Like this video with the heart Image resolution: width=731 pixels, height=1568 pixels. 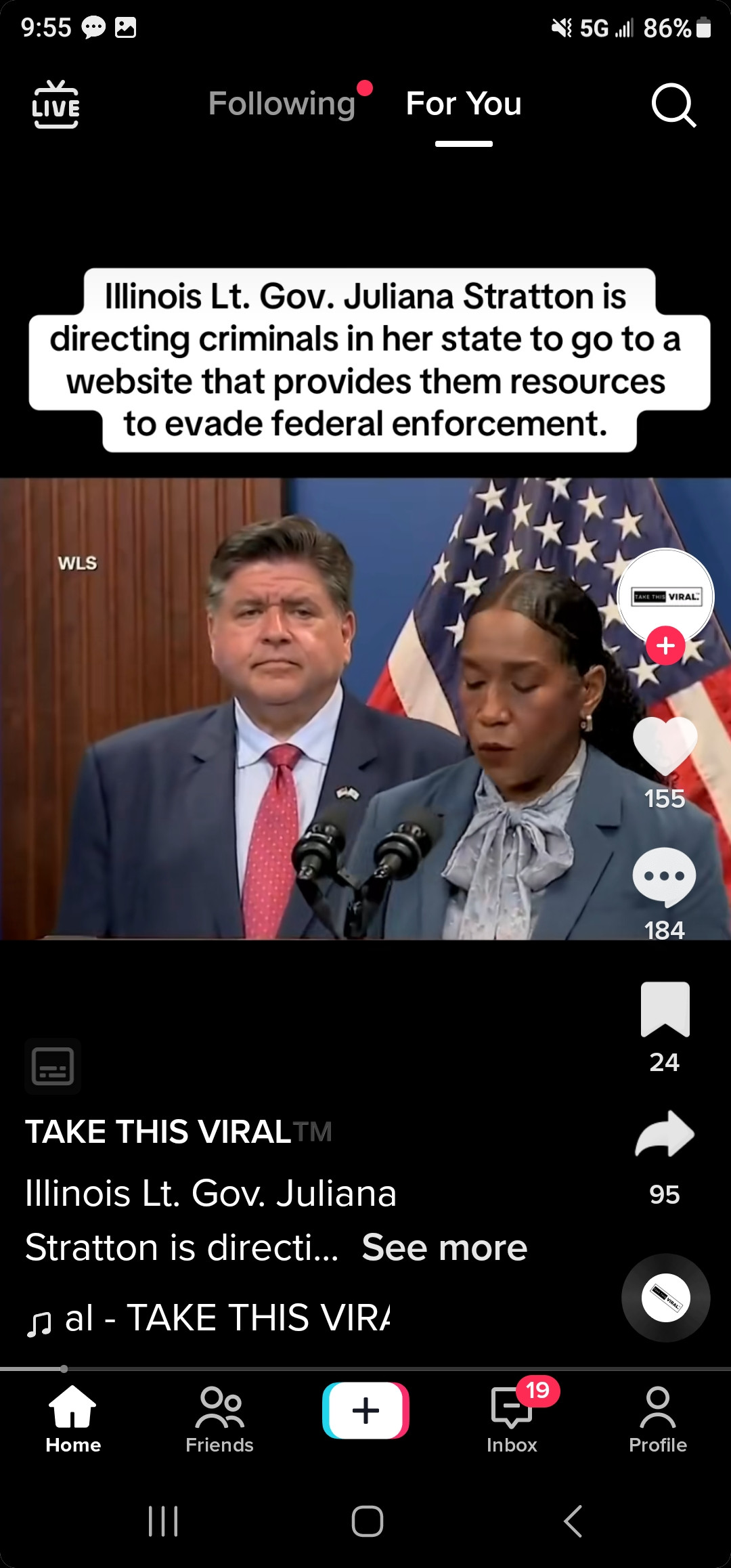(x=665, y=745)
